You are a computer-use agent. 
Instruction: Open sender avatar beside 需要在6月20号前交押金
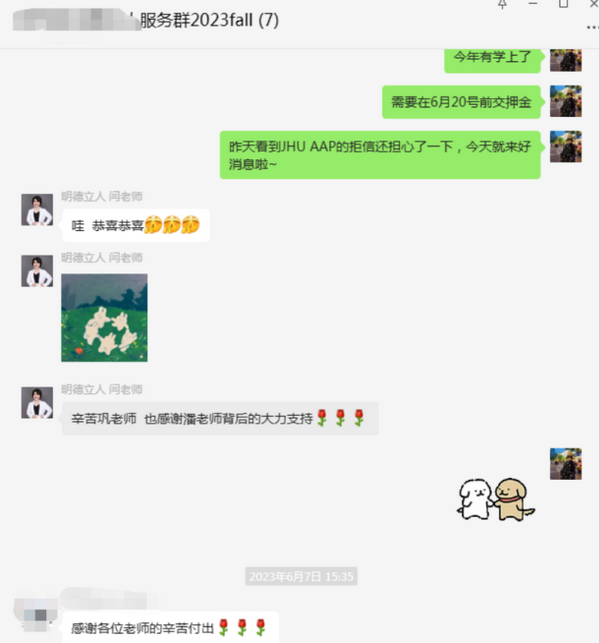(565, 101)
